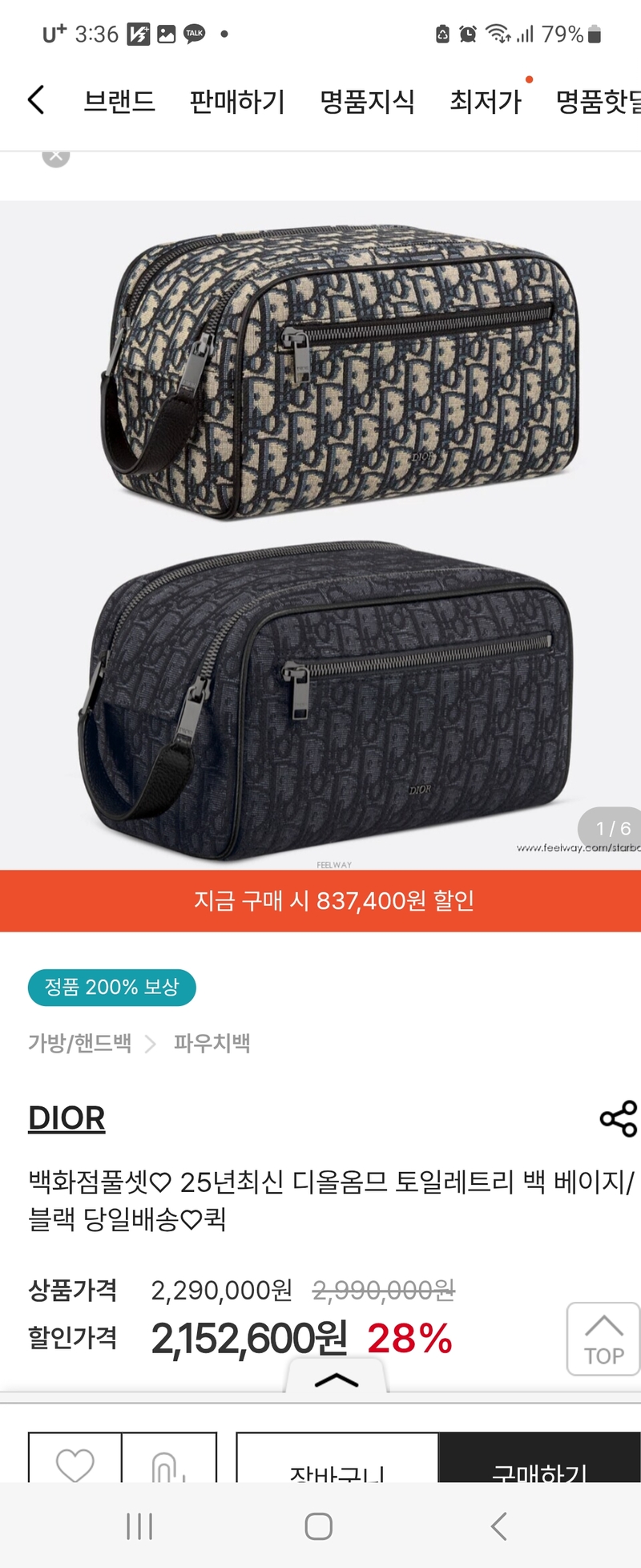Dismiss the banner with the X button
Viewport: 641px width, 1568px height.
click(x=56, y=156)
